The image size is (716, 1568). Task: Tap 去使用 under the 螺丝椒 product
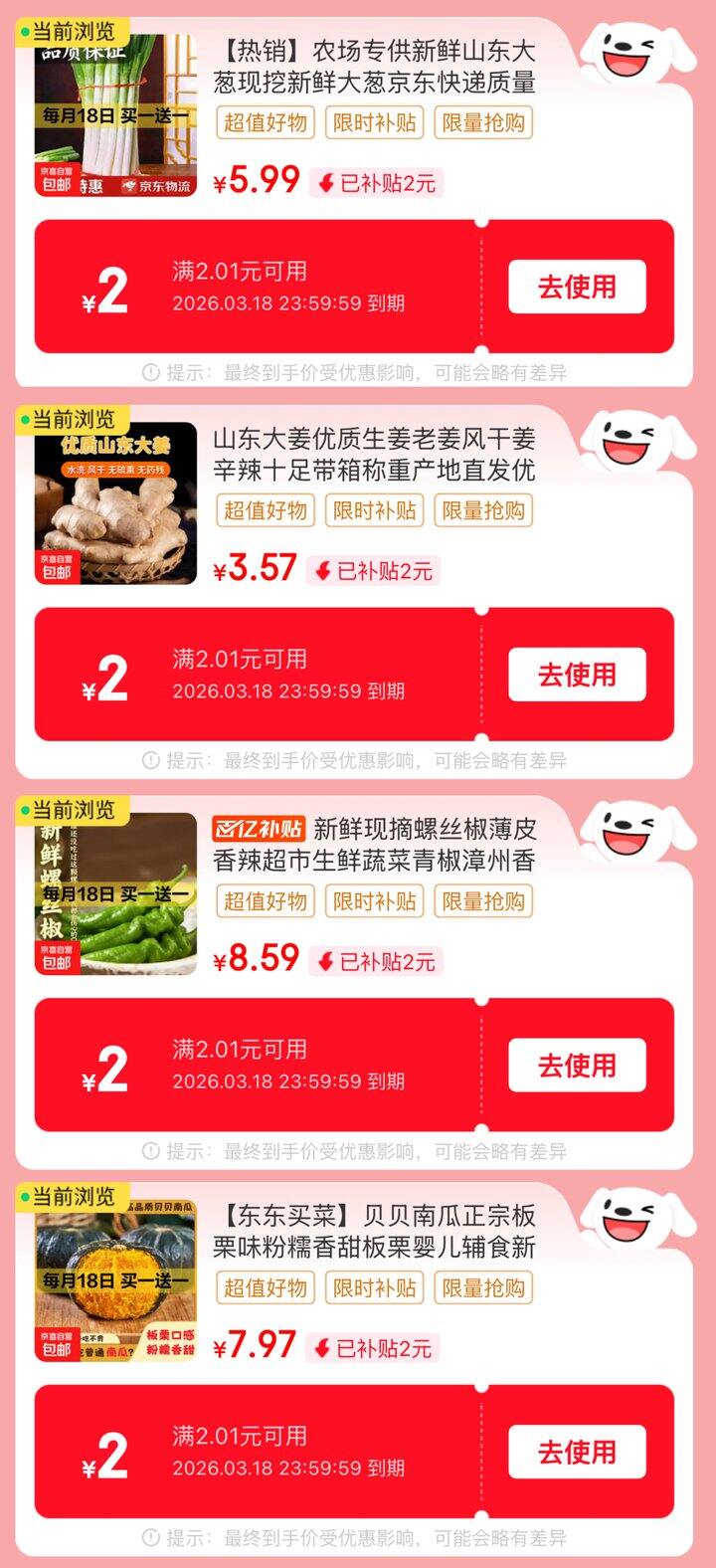577,1066
